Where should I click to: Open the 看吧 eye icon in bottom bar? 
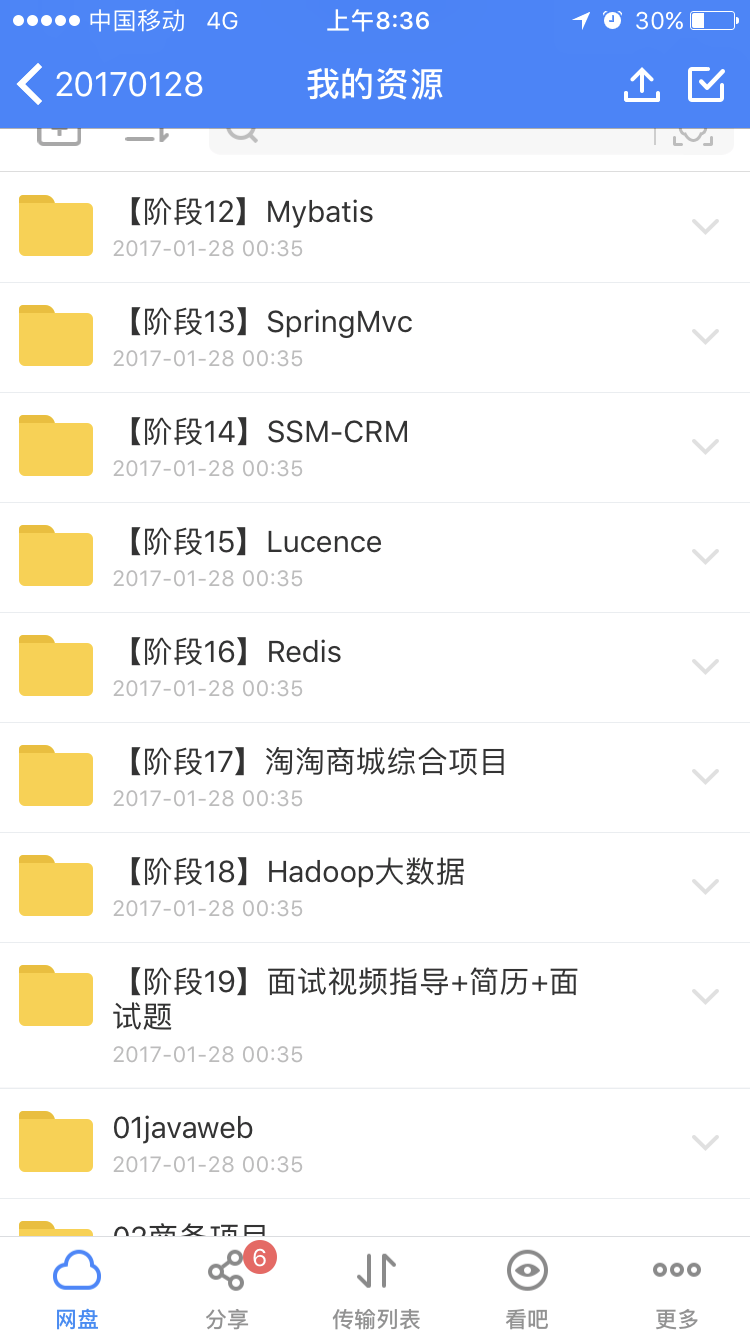[526, 1270]
